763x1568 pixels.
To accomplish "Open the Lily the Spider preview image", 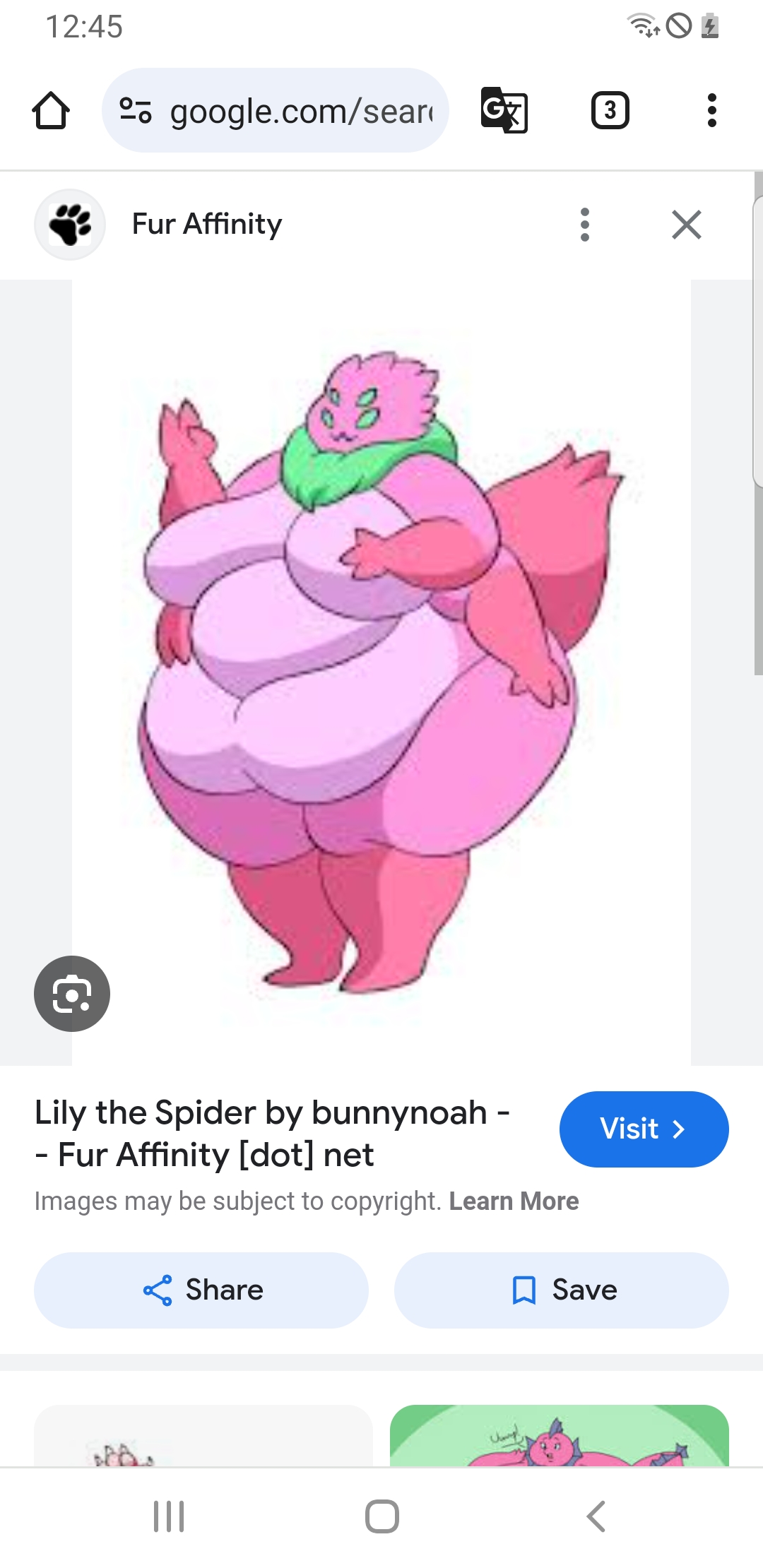I will point(381,671).
